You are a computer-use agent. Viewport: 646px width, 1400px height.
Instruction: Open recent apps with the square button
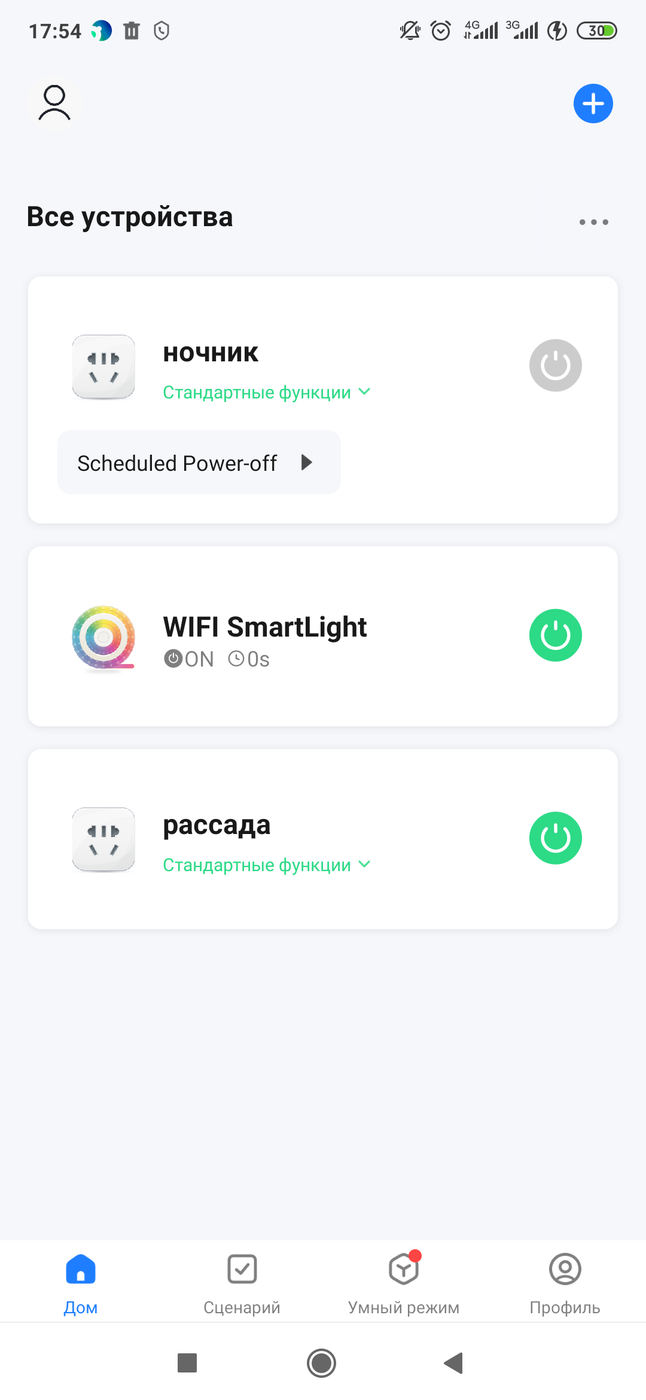[187, 1362]
